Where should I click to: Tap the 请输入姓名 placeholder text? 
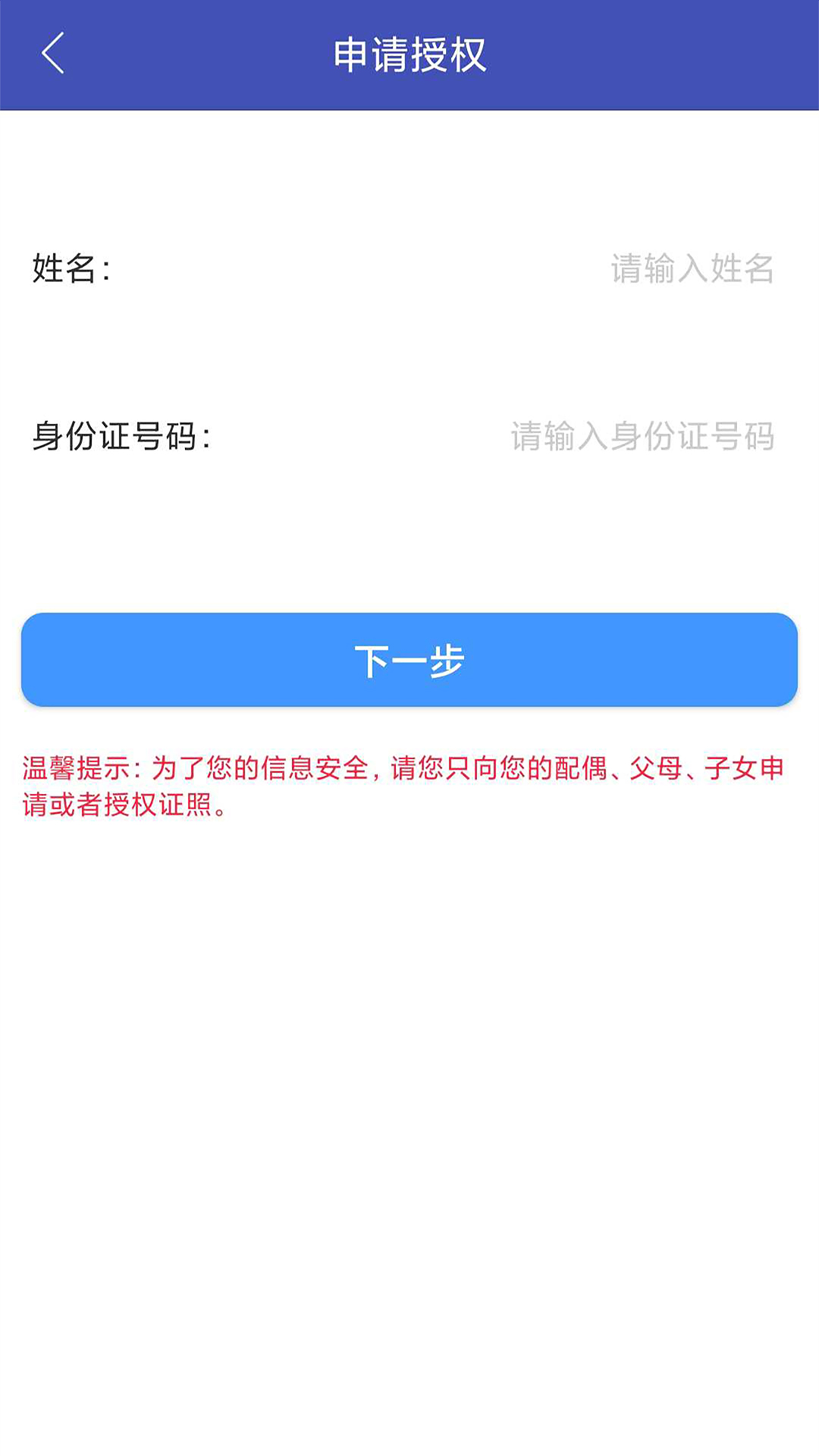pyautogui.click(x=692, y=269)
